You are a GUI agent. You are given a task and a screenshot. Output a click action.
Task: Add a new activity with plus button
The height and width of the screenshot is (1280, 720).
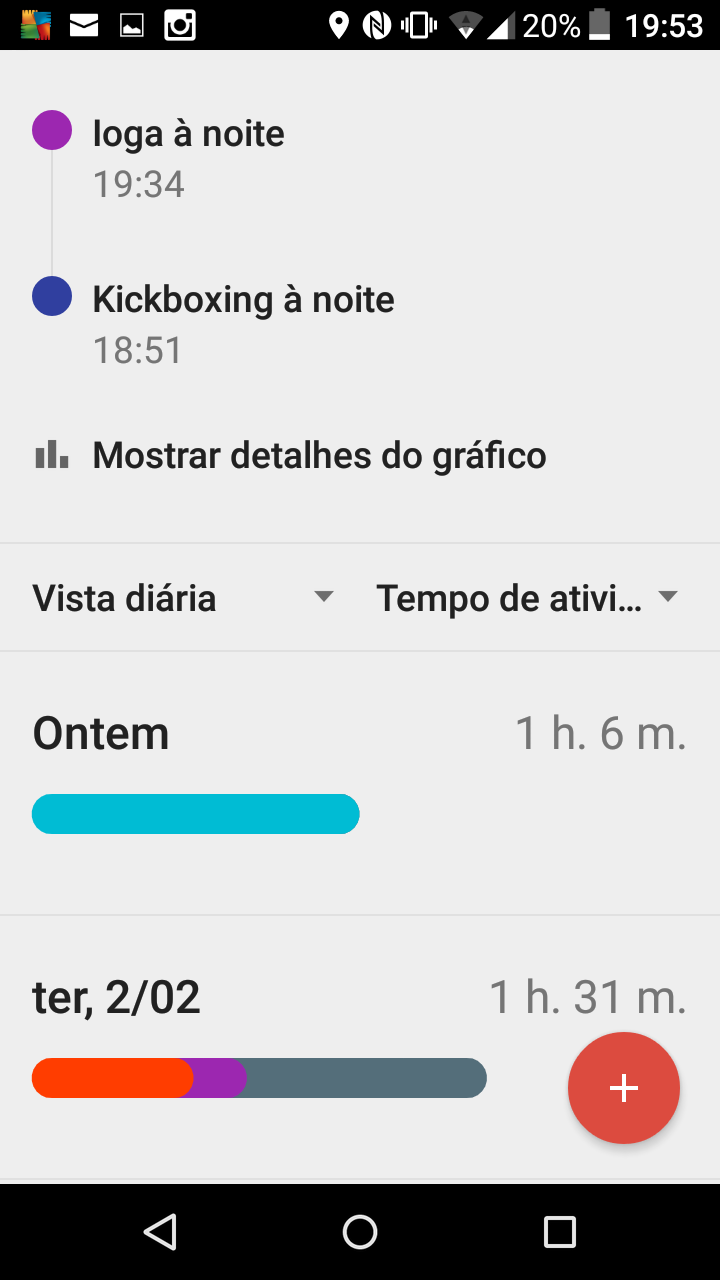click(x=624, y=1088)
